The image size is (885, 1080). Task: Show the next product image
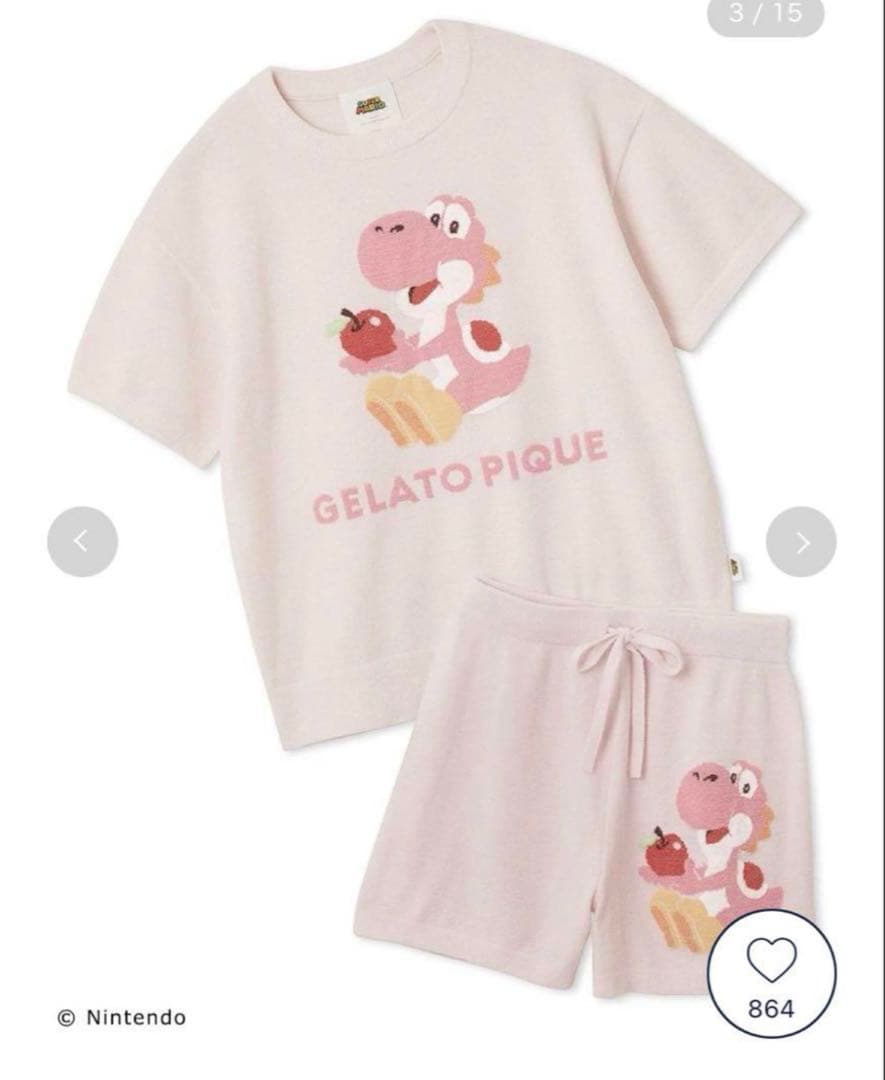(801, 542)
